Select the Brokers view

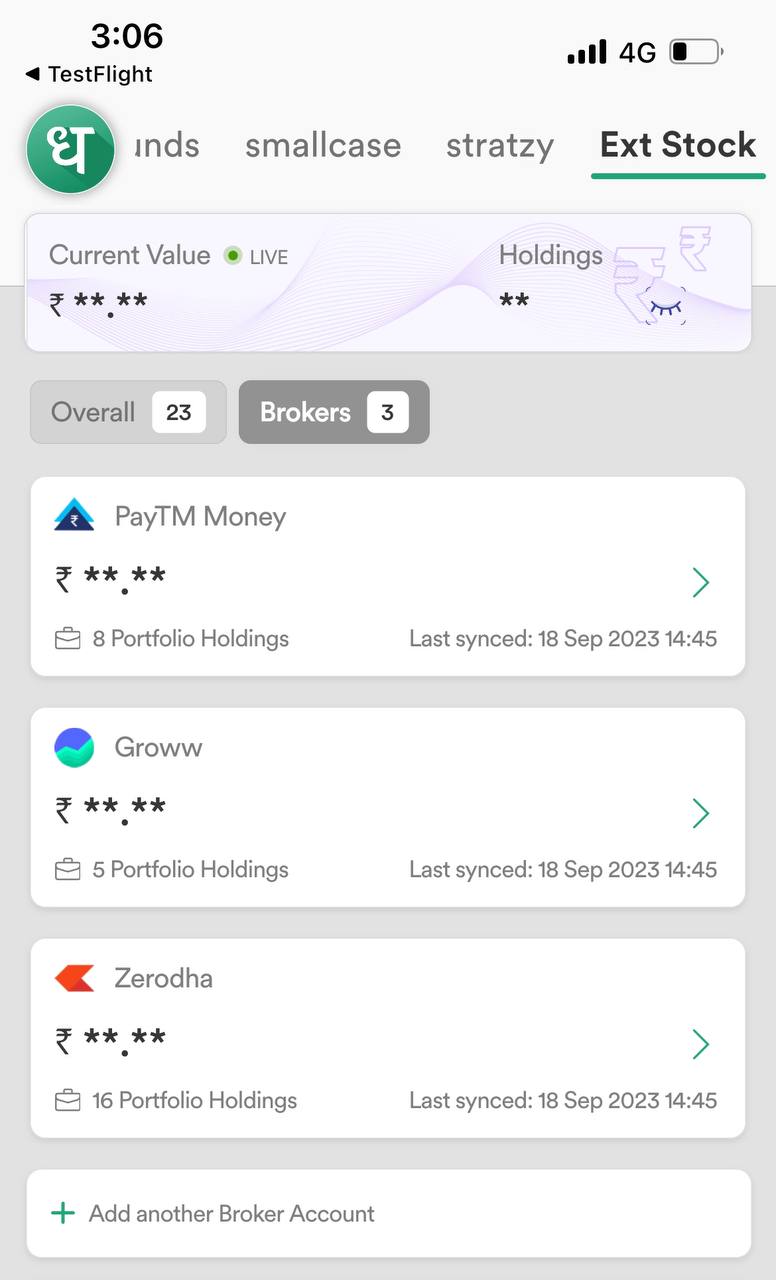334,412
